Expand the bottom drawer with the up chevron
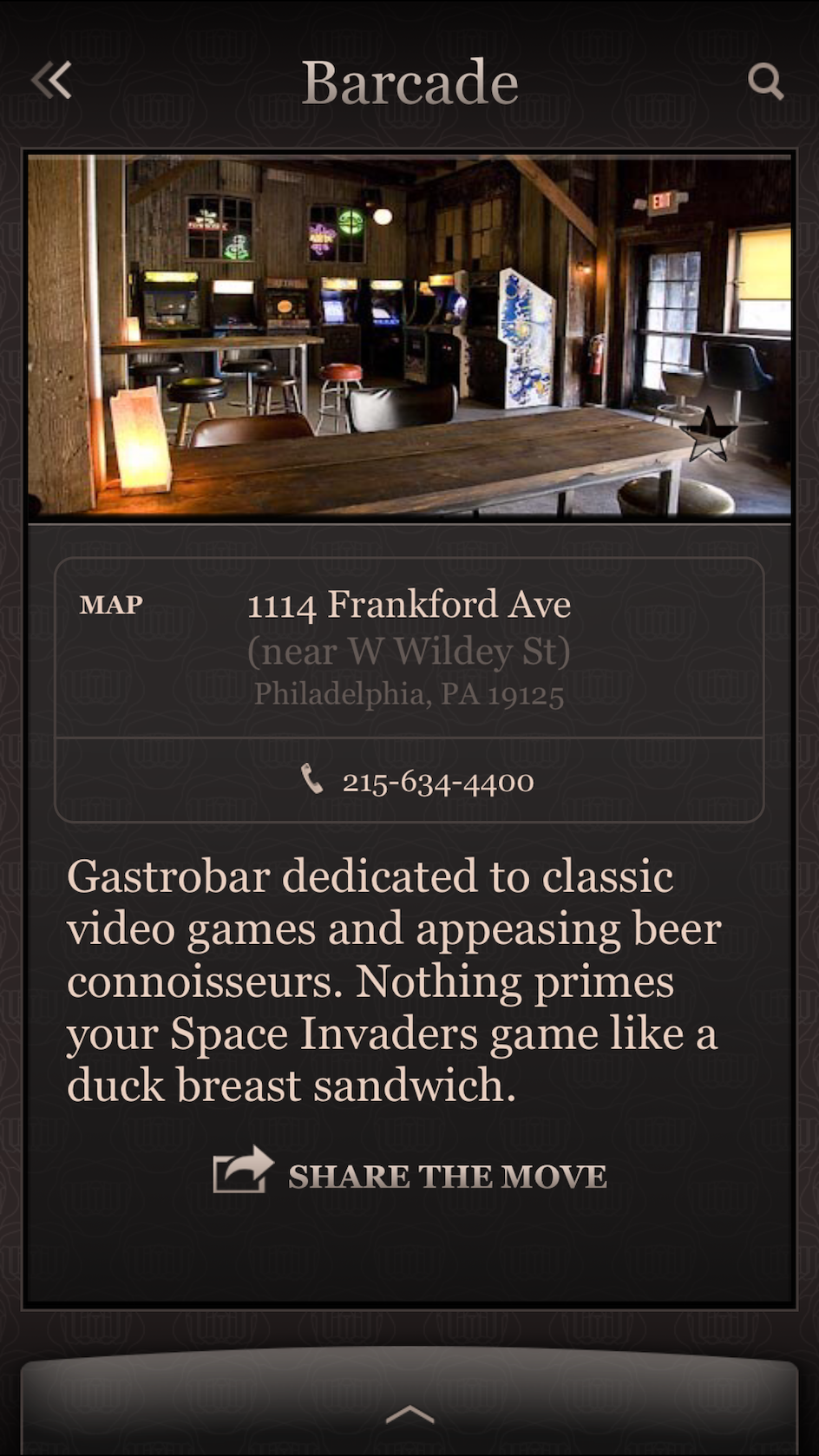Screen dimensions: 819x1456 (x=409, y=1414)
